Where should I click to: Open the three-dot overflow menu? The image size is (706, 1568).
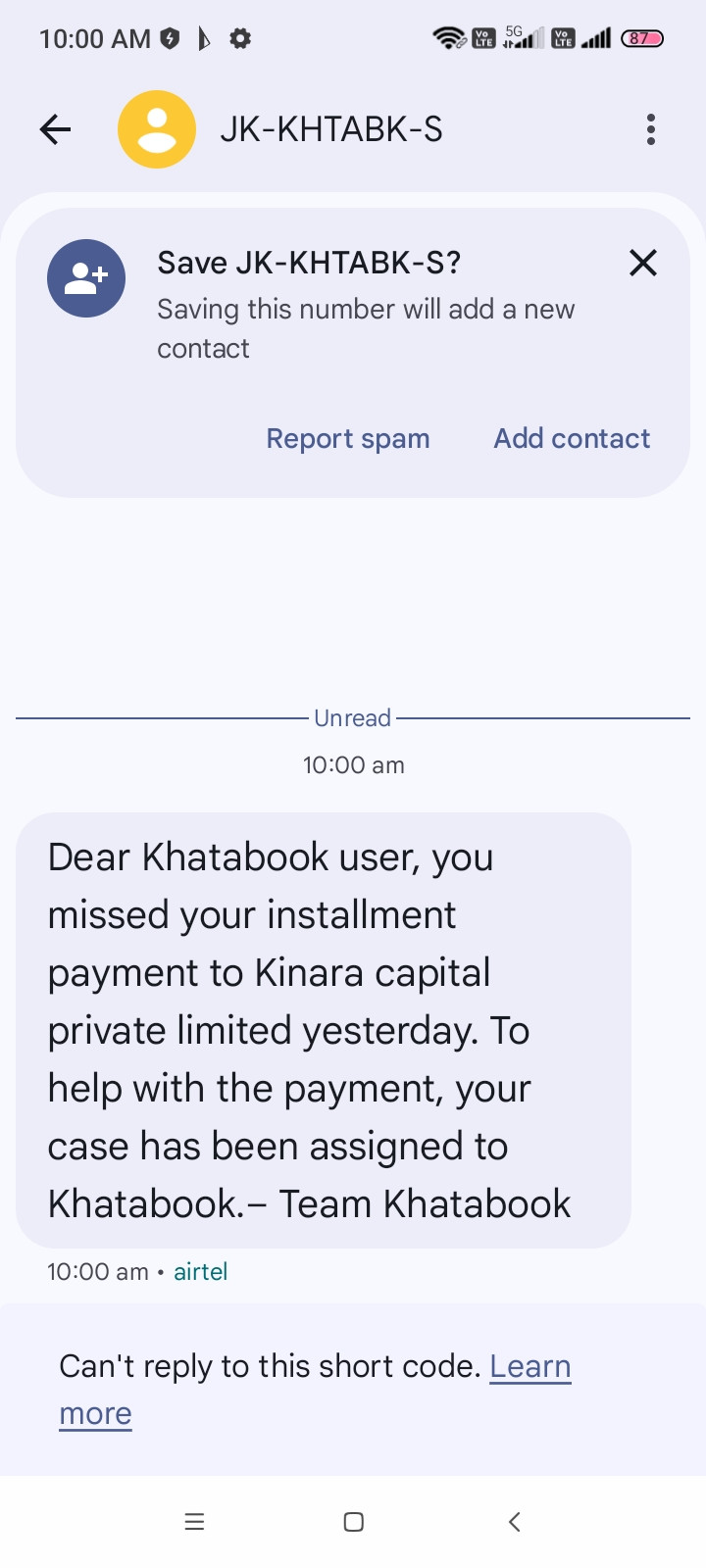[x=651, y=129]
